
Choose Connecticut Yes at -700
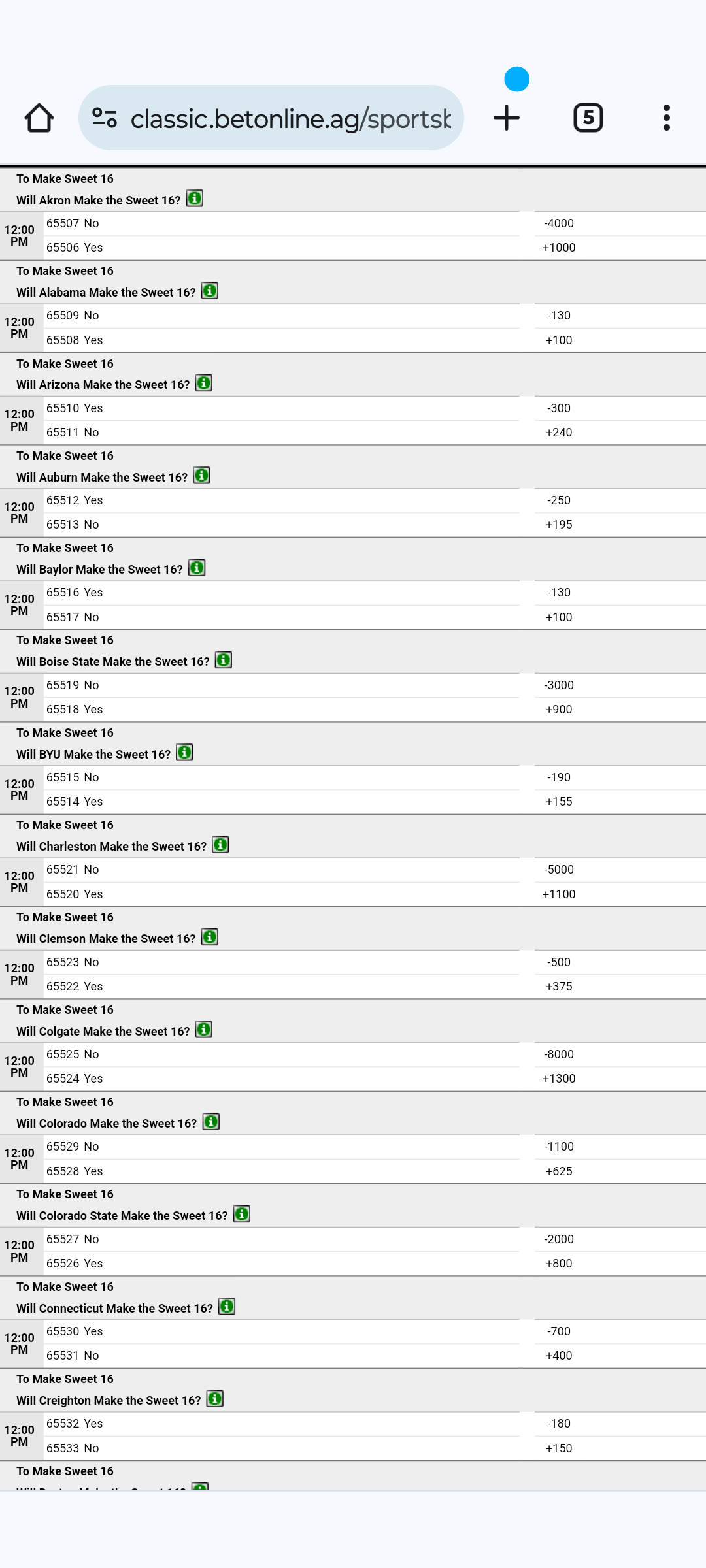pos(558,1331)
